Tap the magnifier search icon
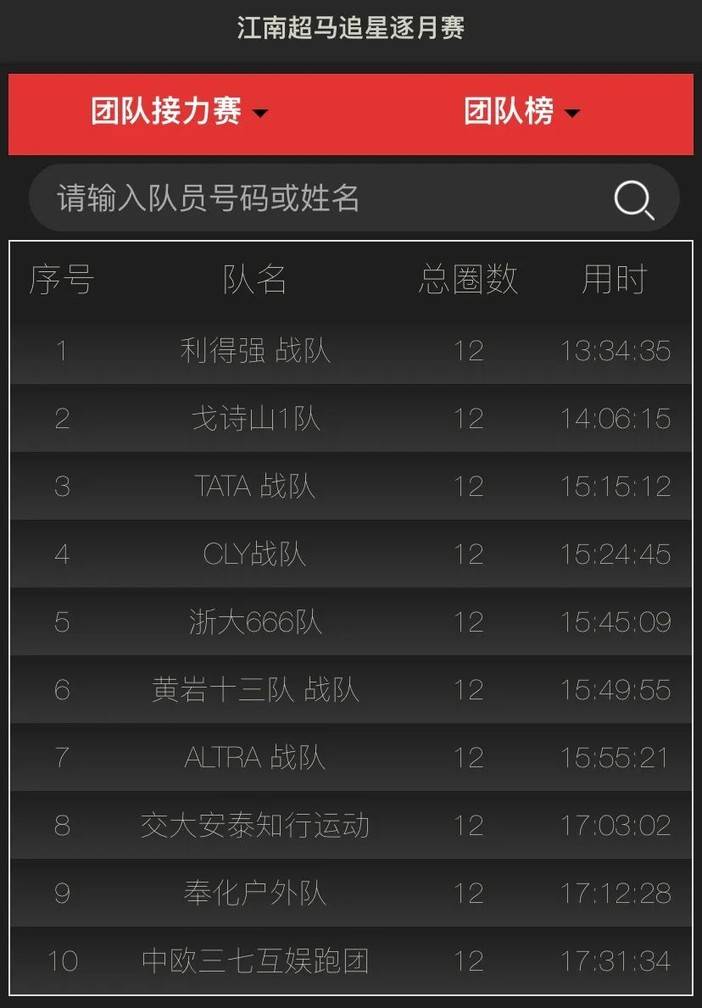 point(634,200)
